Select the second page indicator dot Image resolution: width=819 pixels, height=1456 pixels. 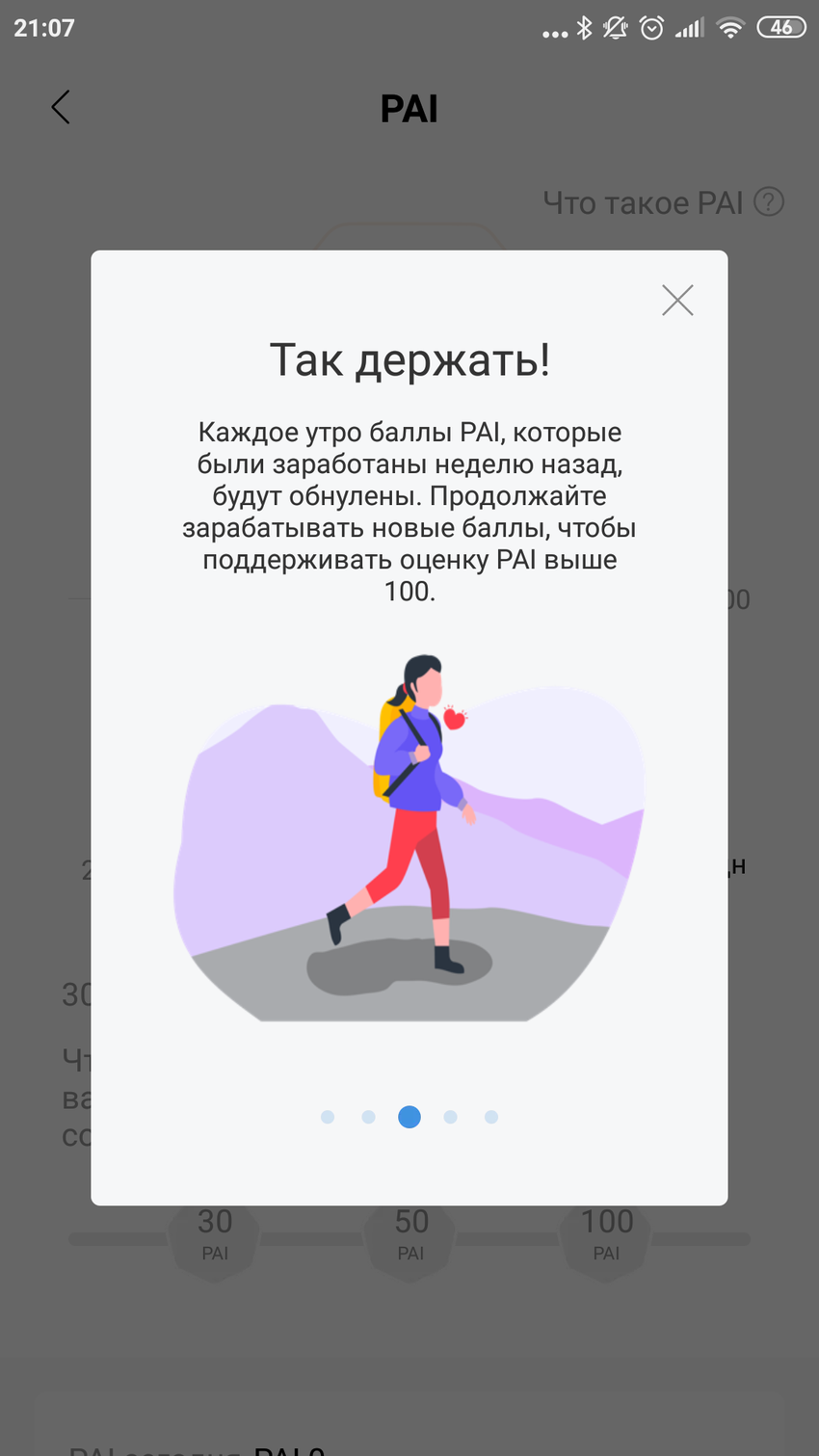coord(368,1117)
